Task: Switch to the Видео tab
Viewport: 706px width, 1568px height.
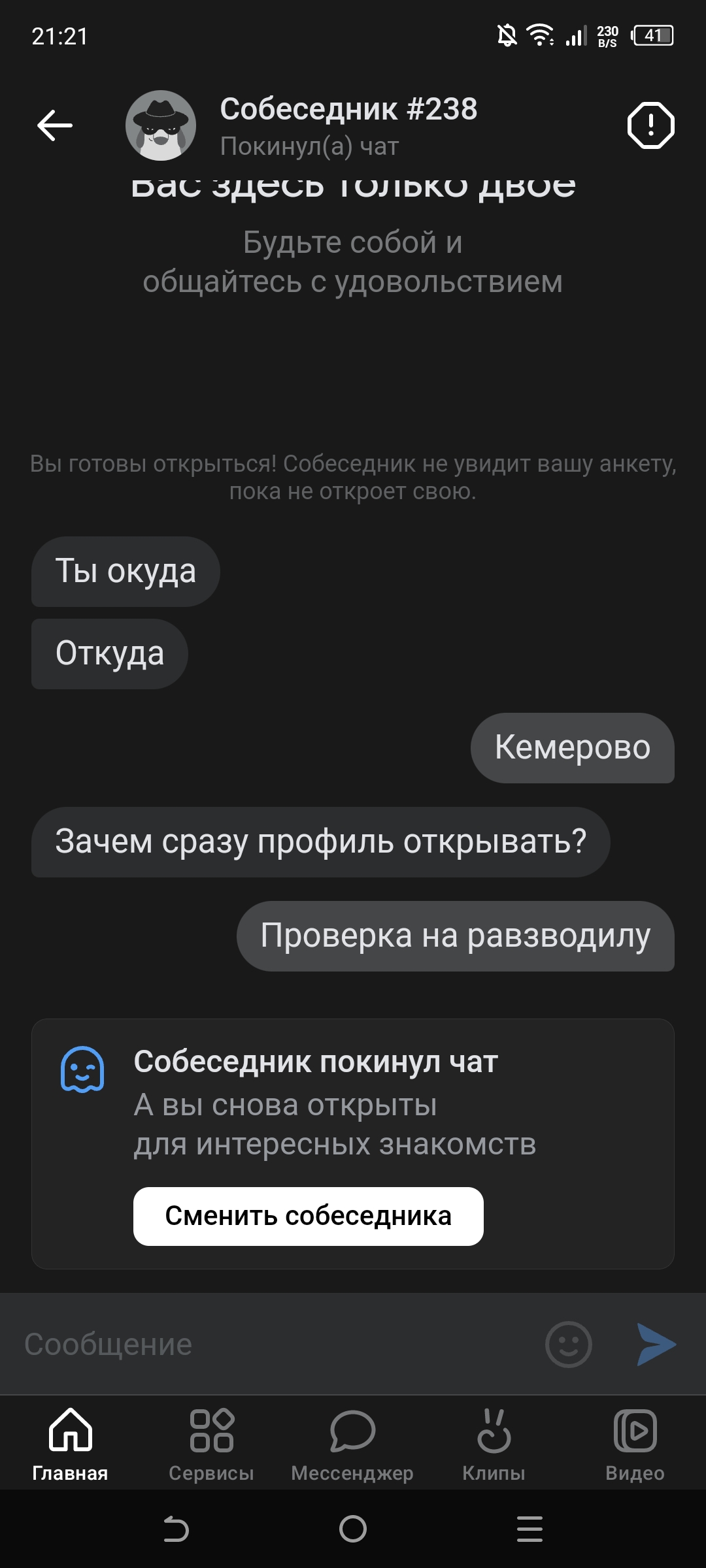Action: pos(635,1444)
